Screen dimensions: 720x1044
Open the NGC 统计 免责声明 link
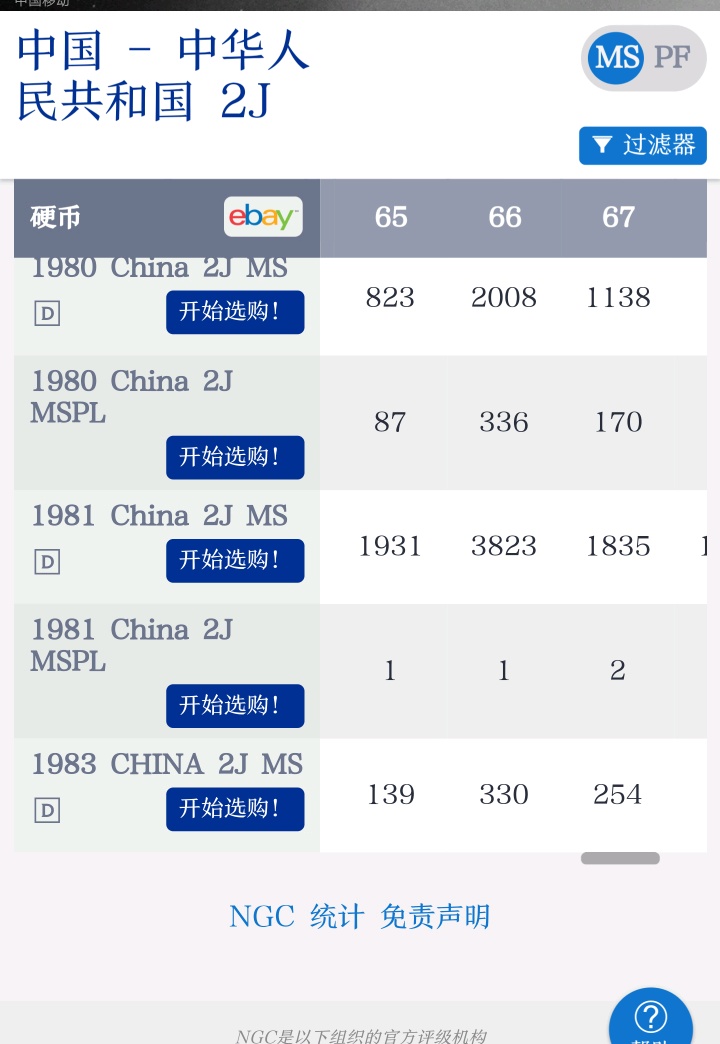[359, 916]
